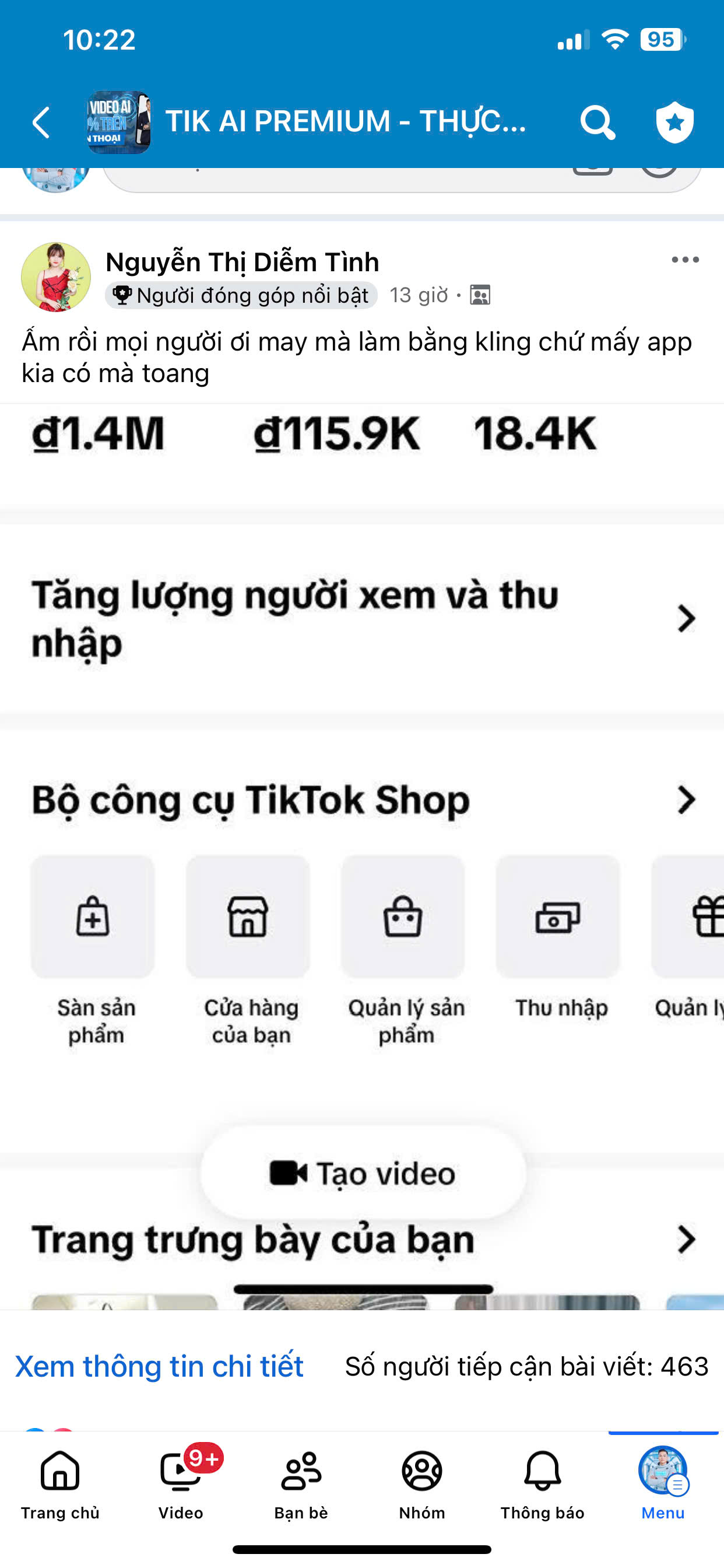Open the Video tab
Image resolution: width=724 pixels, height=1568 pixels.
(181, 1483)
